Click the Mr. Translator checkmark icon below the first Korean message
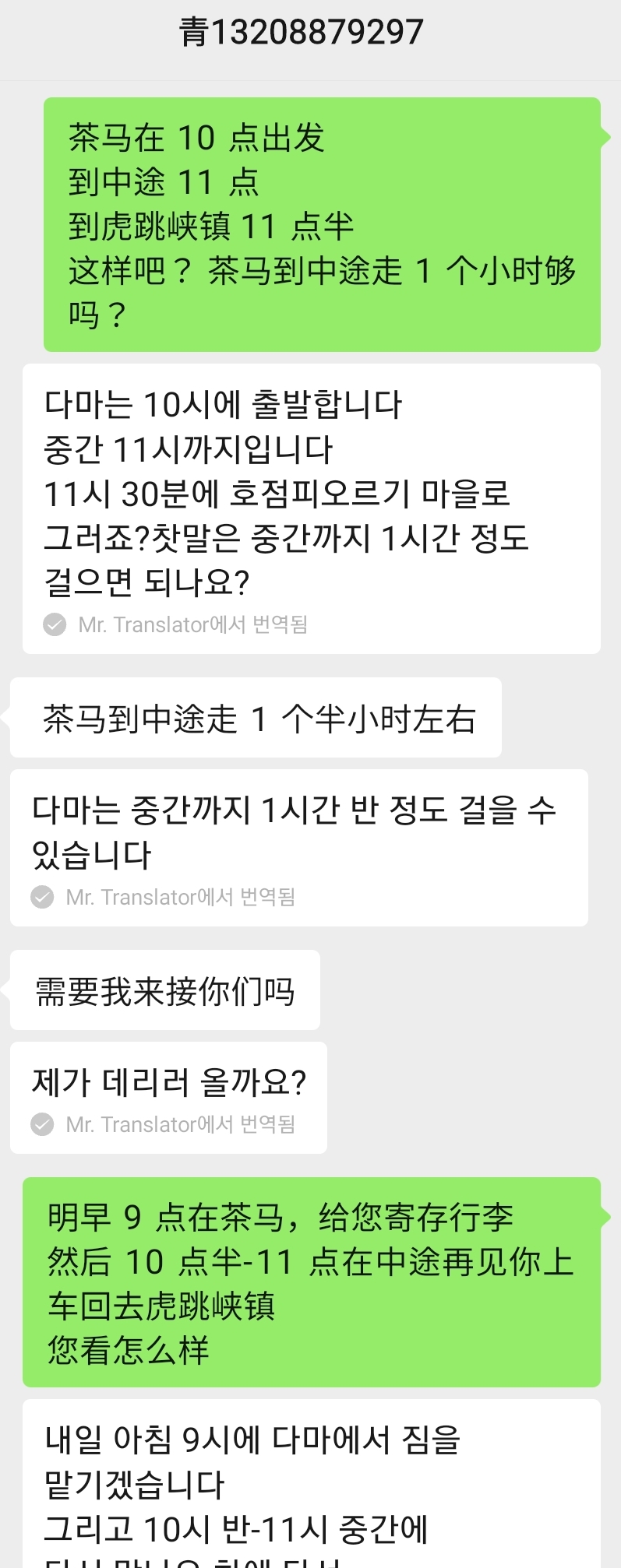 (53, 623)
